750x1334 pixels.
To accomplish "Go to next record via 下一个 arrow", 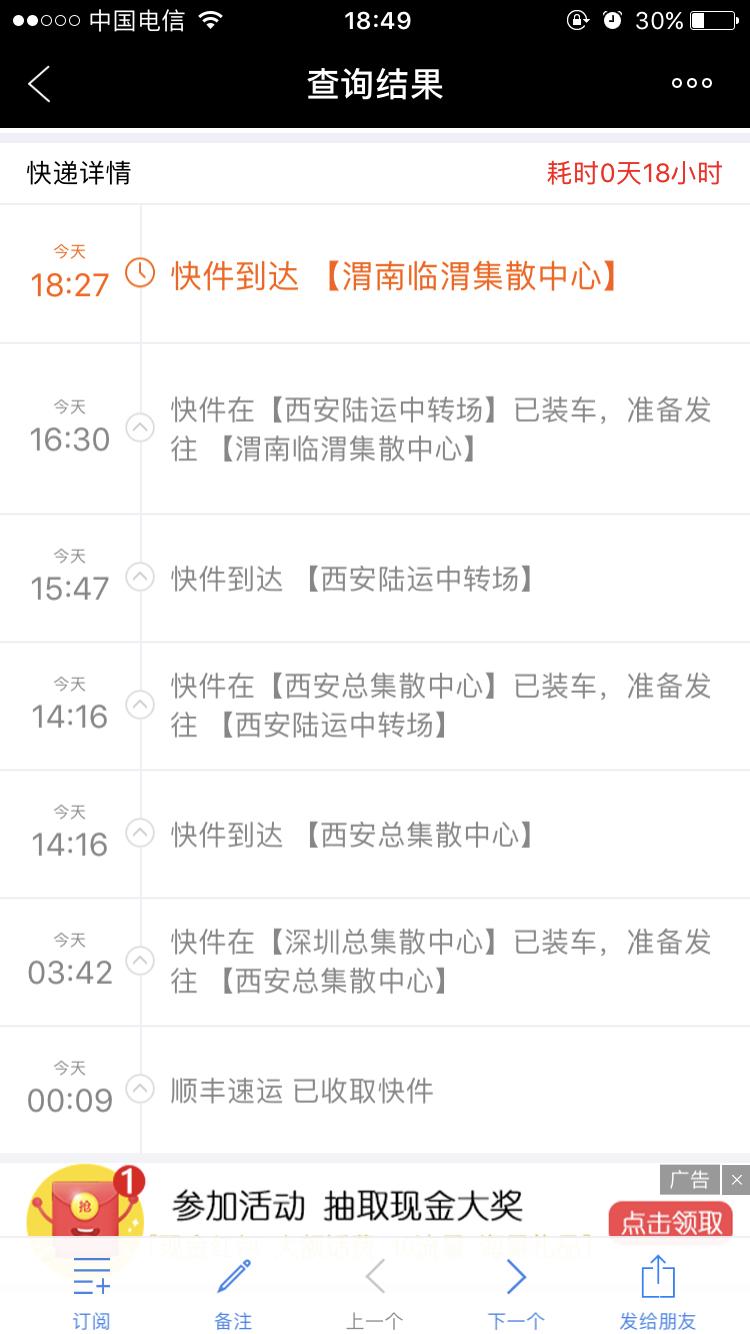I will pyautogui.click(x=516, y=1277).
